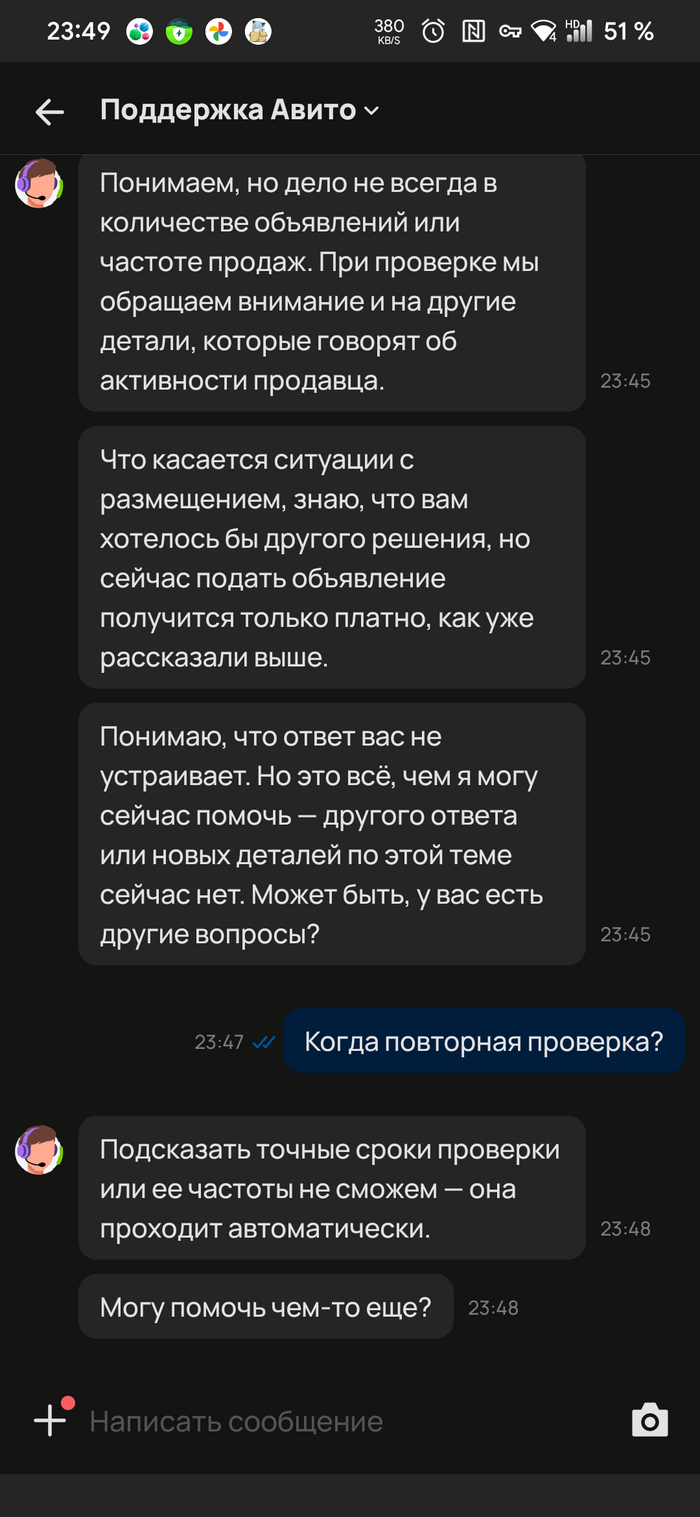The width and height of the screenshot is (700, 1517).
Task: Open the camera to send a photo
Action: tap(649, 1420)
